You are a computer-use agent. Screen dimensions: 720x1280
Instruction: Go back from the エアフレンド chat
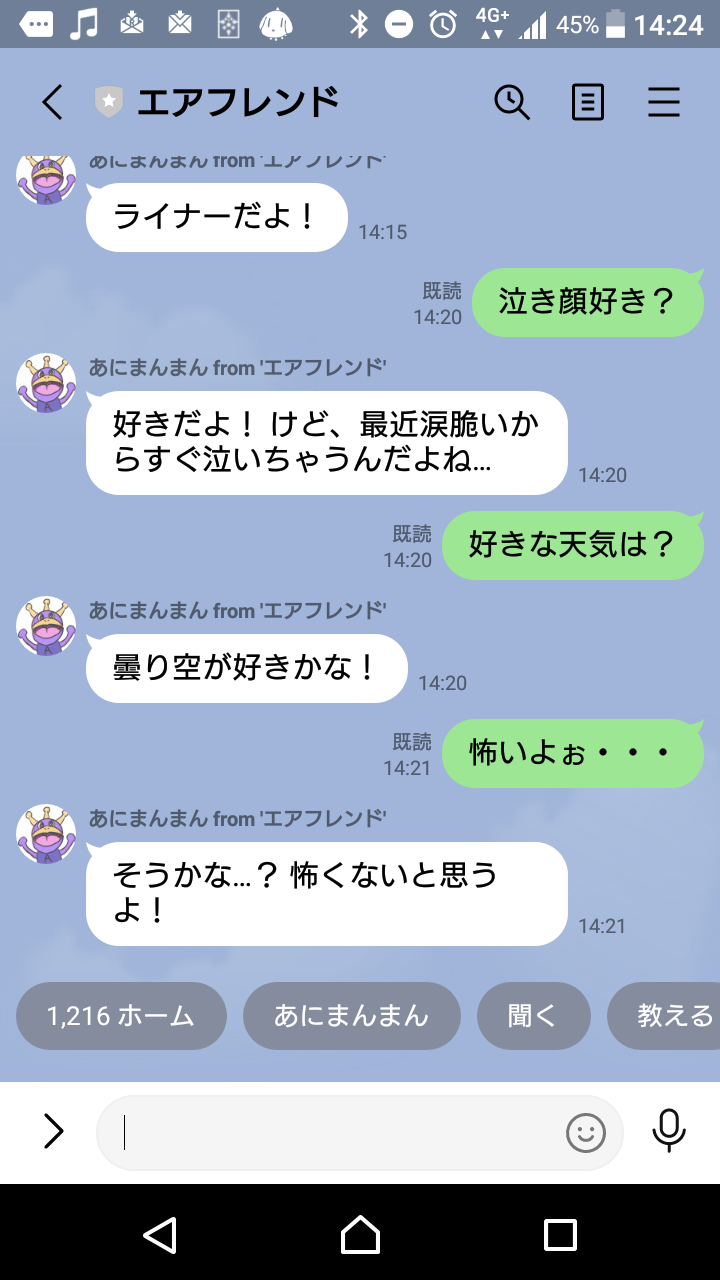point(52,102)
